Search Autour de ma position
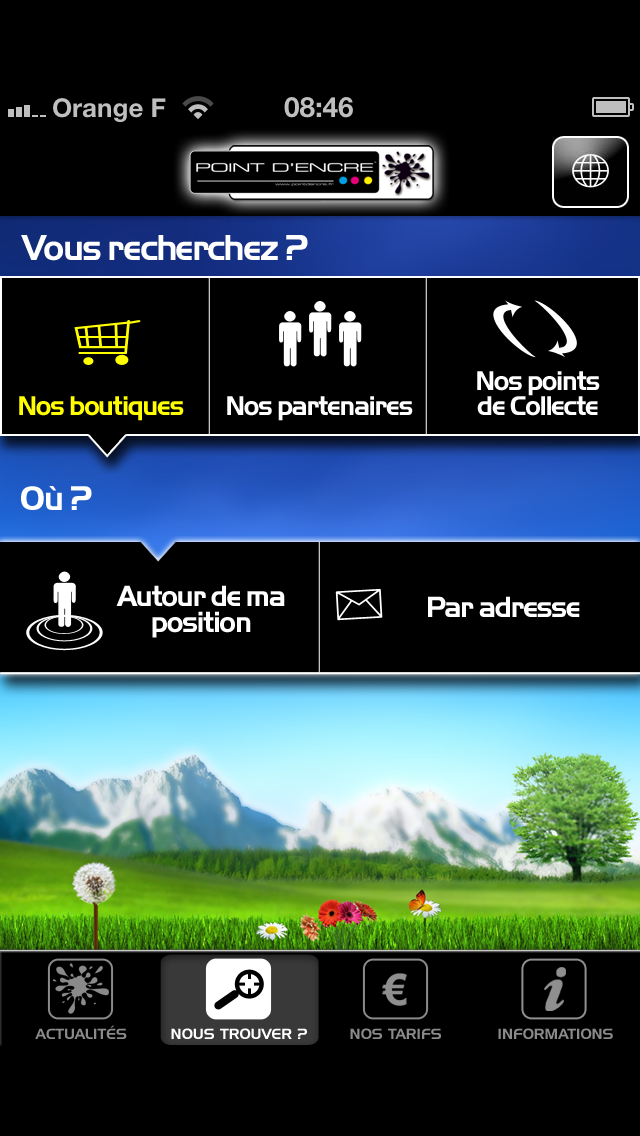Image resolution: width=640 pixels, height=1136 pixels. pyautogui.click(x=160, y=608)
